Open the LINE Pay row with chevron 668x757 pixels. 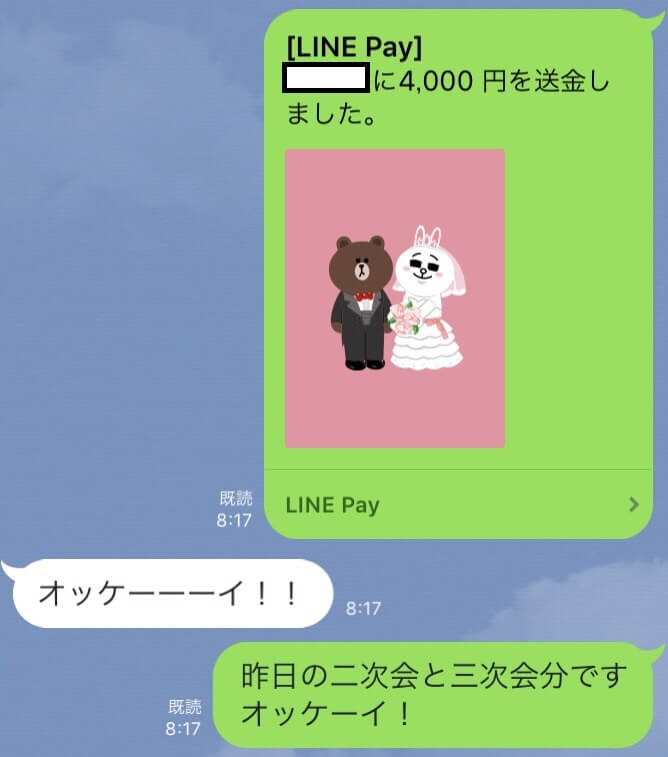coord(460,505)
